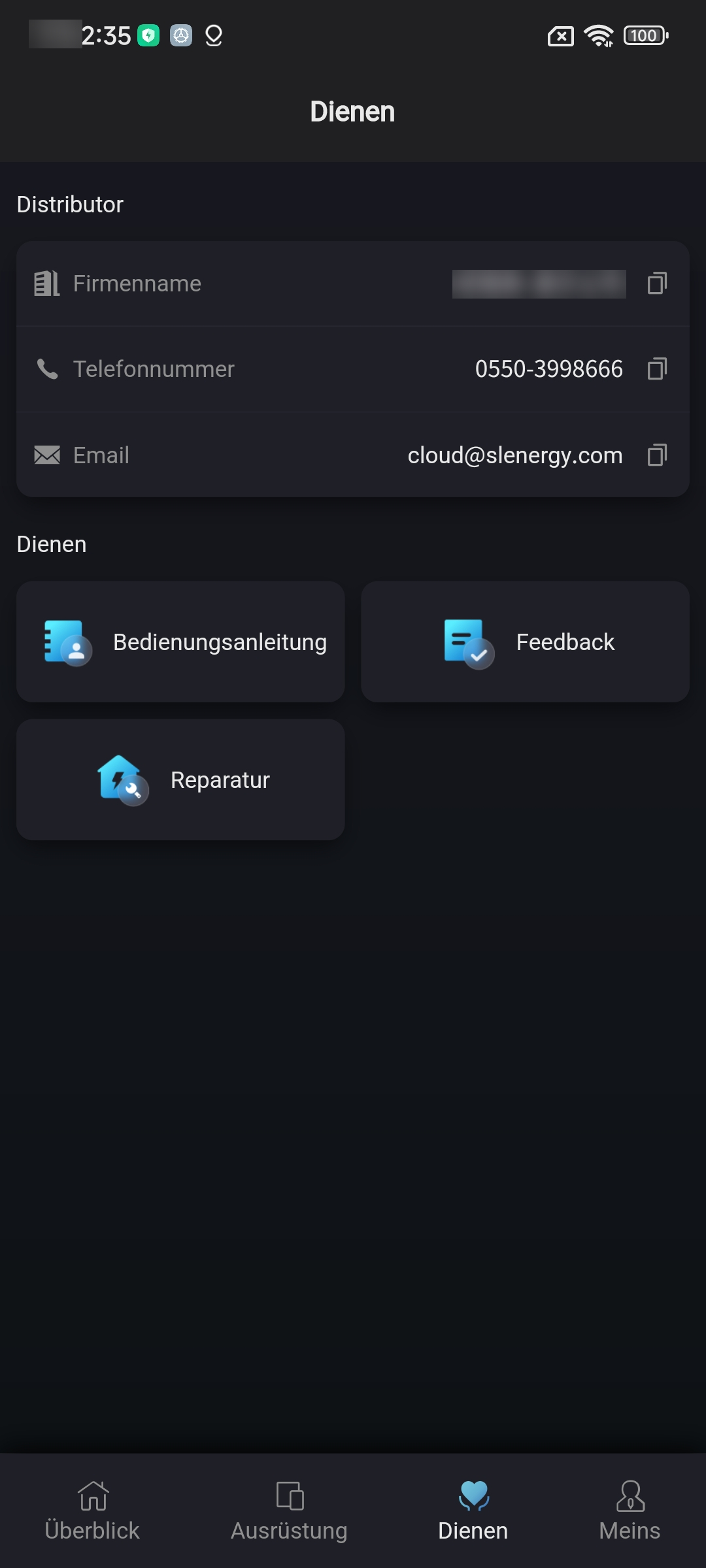The width and height of the screenshot is (706, 1568).
Task: Open the Feedback card
Action: pyautogui.click(x=525, y=642)
